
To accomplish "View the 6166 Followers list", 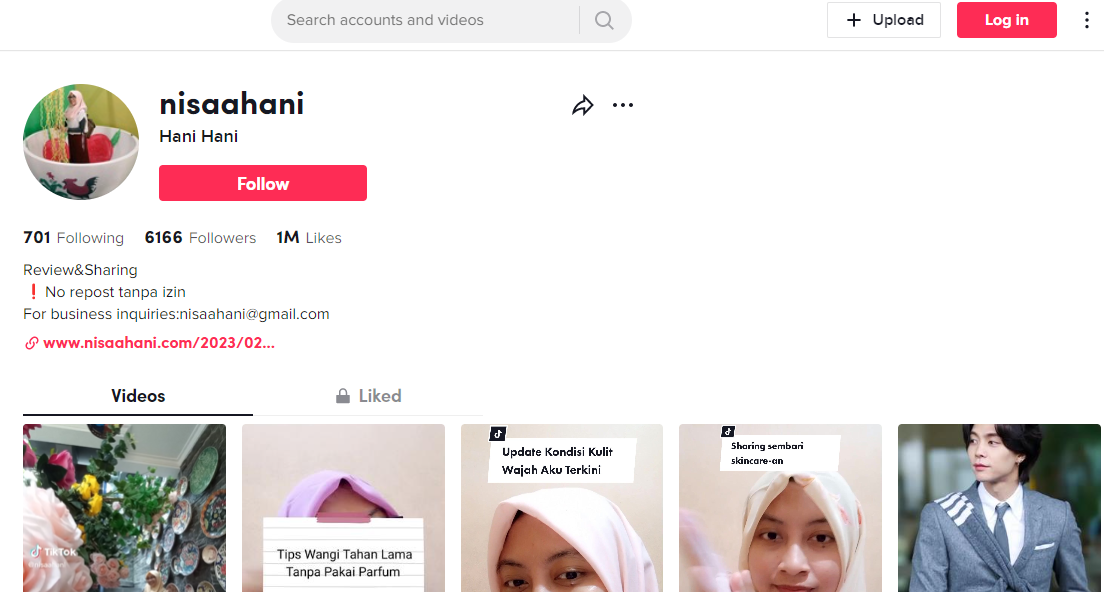I will (200, 238).
